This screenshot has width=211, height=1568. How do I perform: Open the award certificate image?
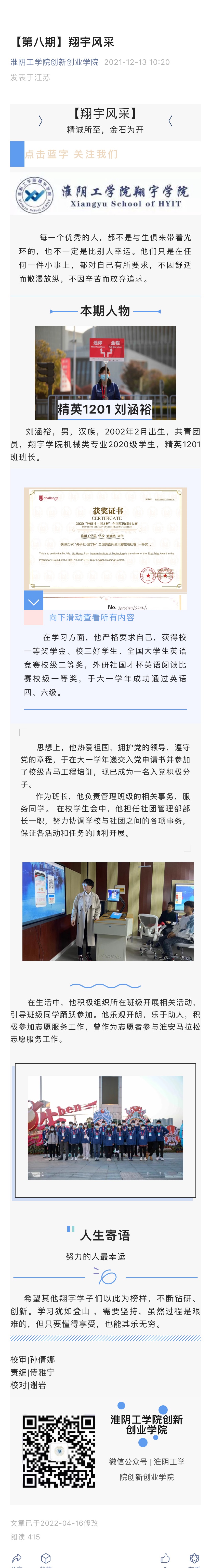105,539
